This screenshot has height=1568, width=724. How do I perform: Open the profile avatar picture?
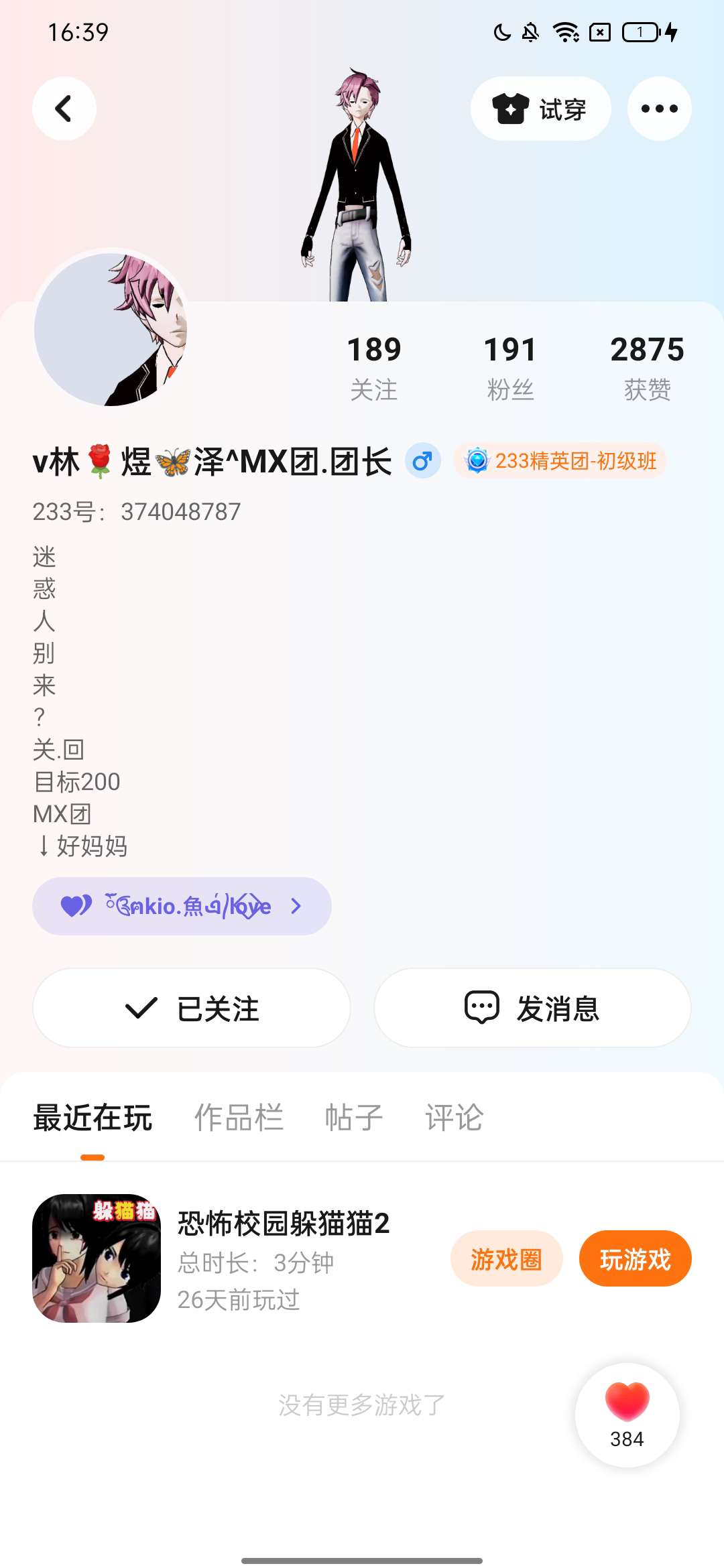(x=111, y=329)
